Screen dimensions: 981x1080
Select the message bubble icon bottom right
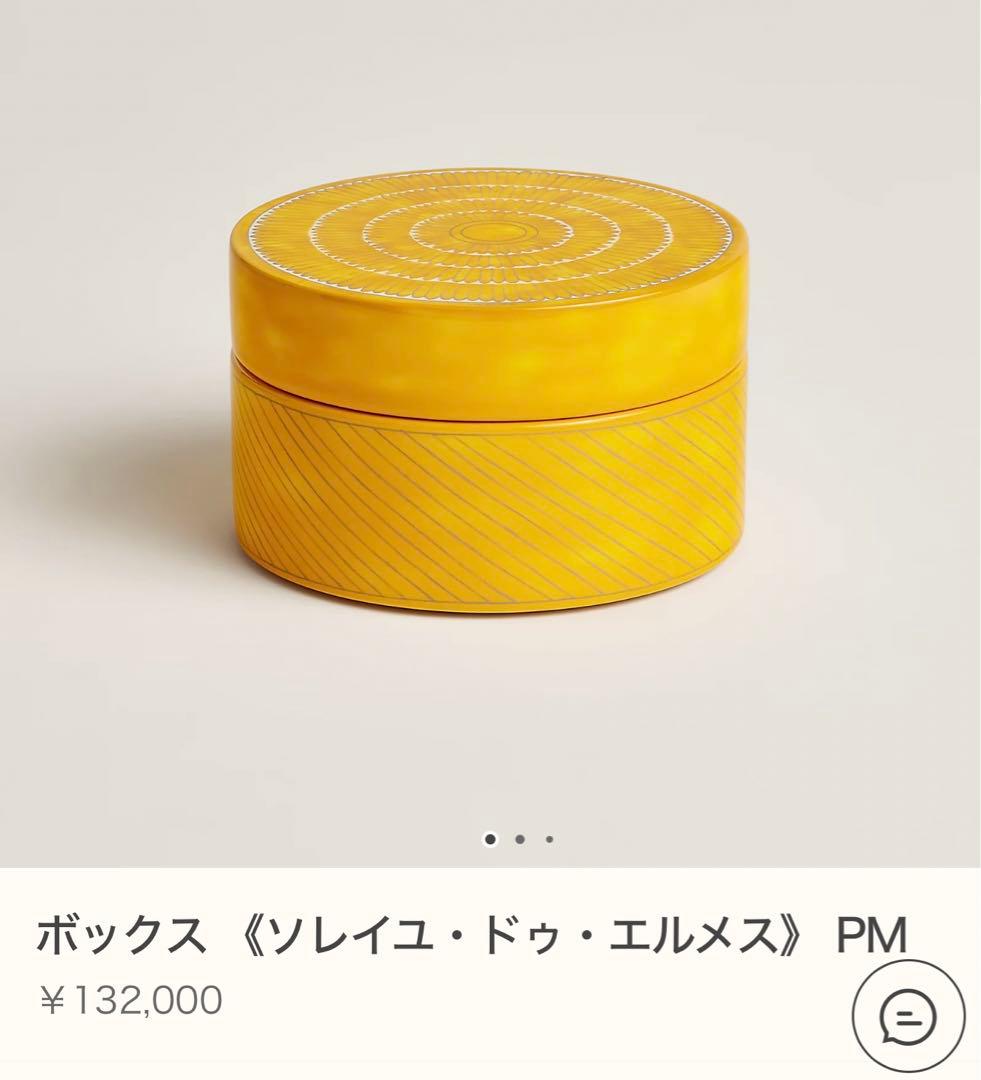(x=908, y=1018)
